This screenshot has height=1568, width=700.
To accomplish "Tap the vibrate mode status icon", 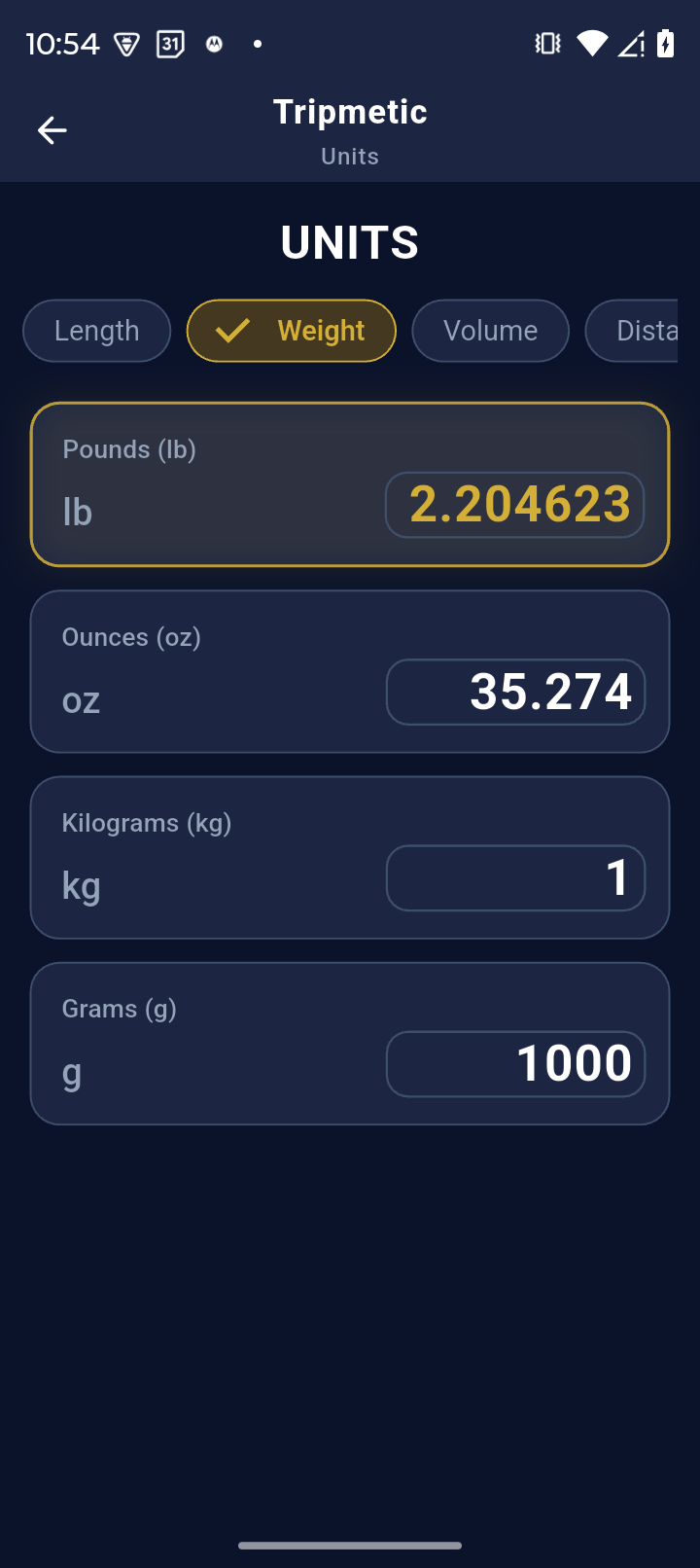I will [546, 44].
